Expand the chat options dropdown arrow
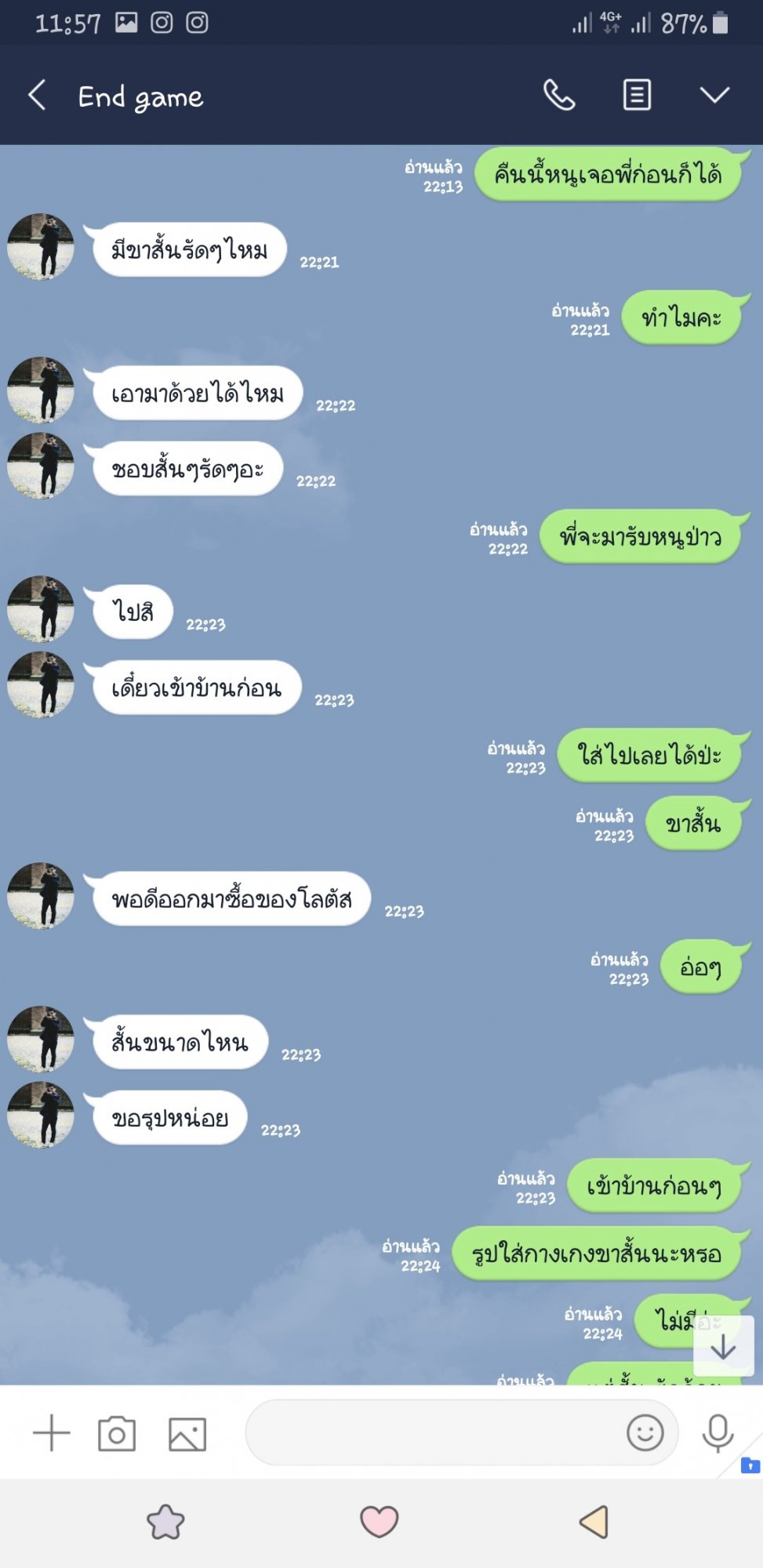This screenshot has height=1568, width=763. click(x=714, y=96)
